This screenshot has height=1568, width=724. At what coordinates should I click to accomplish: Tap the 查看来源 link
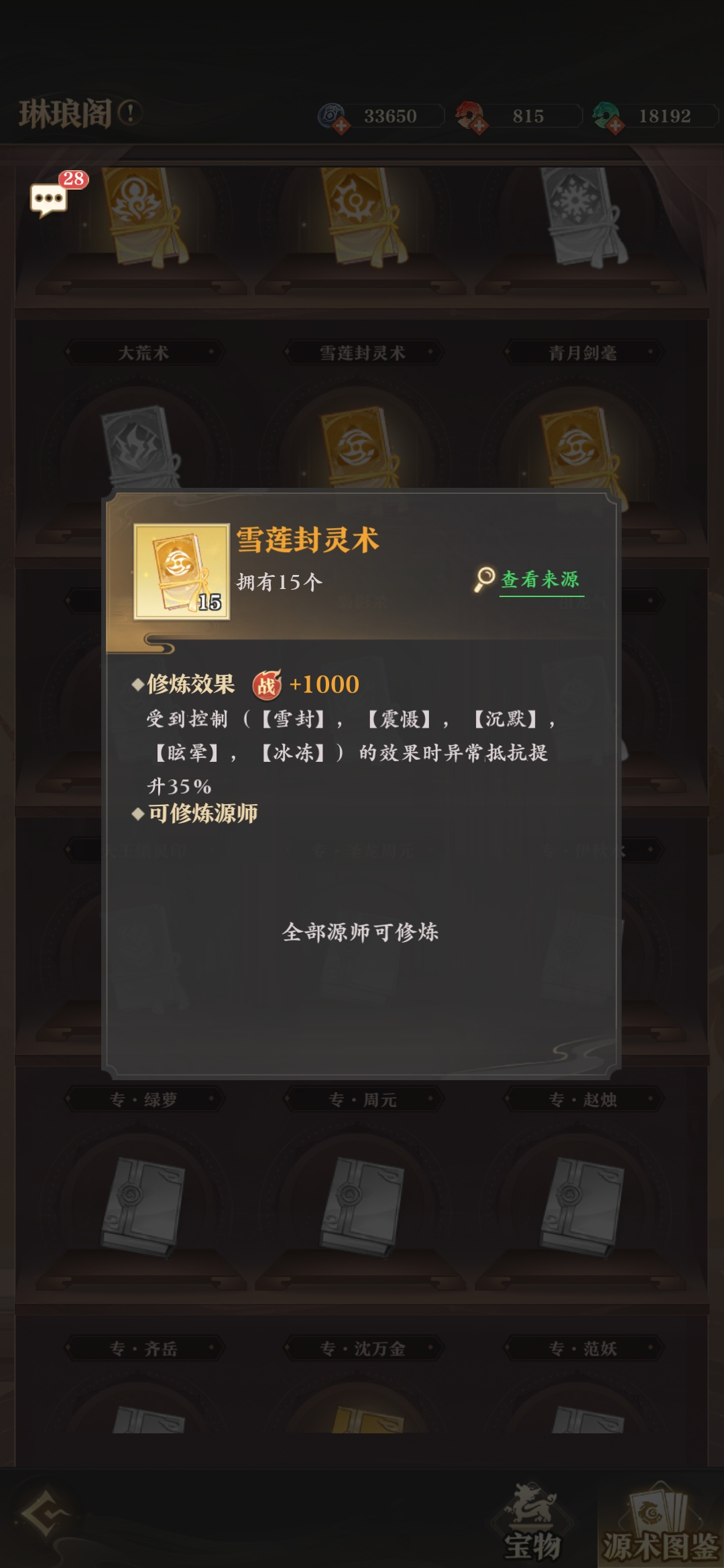(x=540, y=580)
